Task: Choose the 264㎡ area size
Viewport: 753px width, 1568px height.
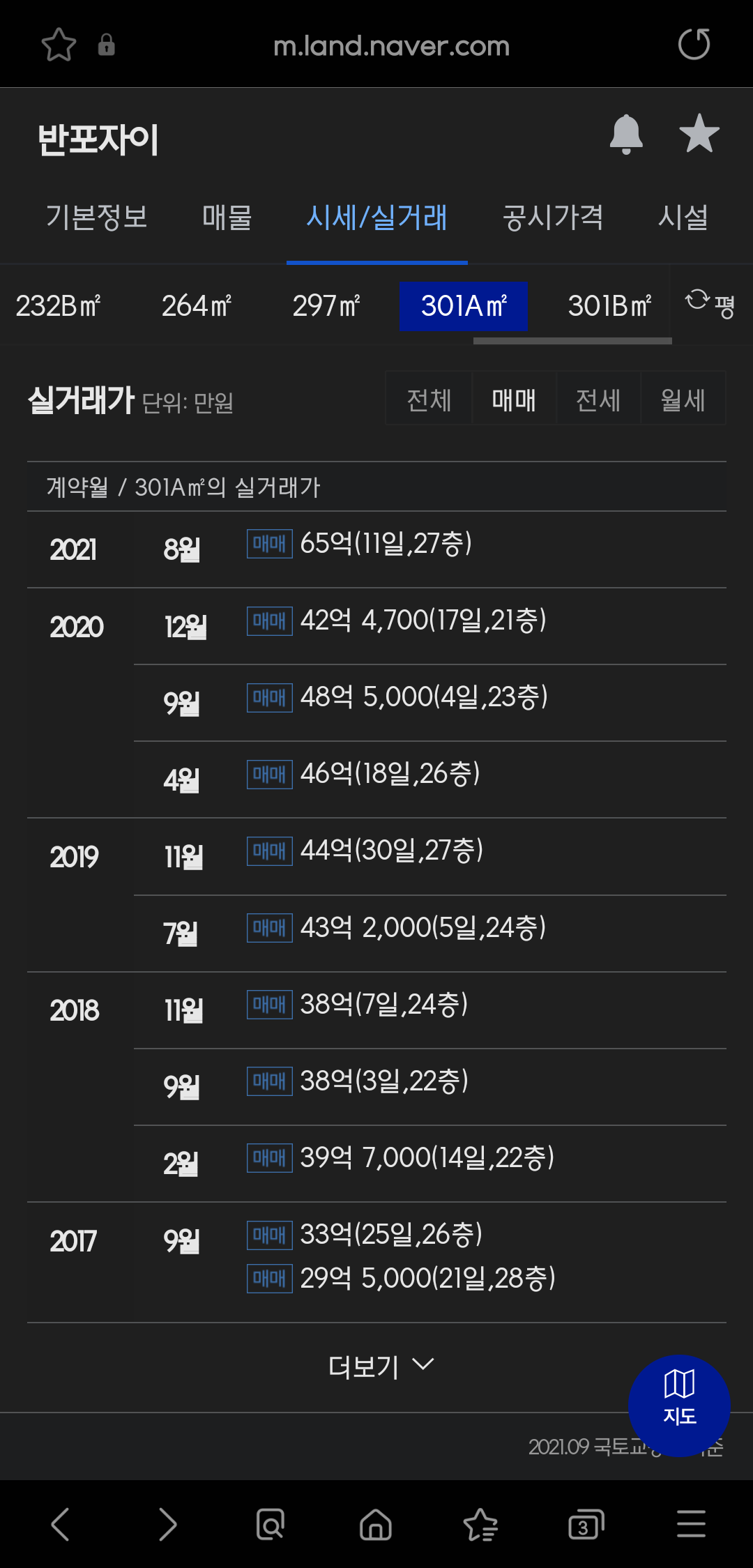Action: pos(197,306)
